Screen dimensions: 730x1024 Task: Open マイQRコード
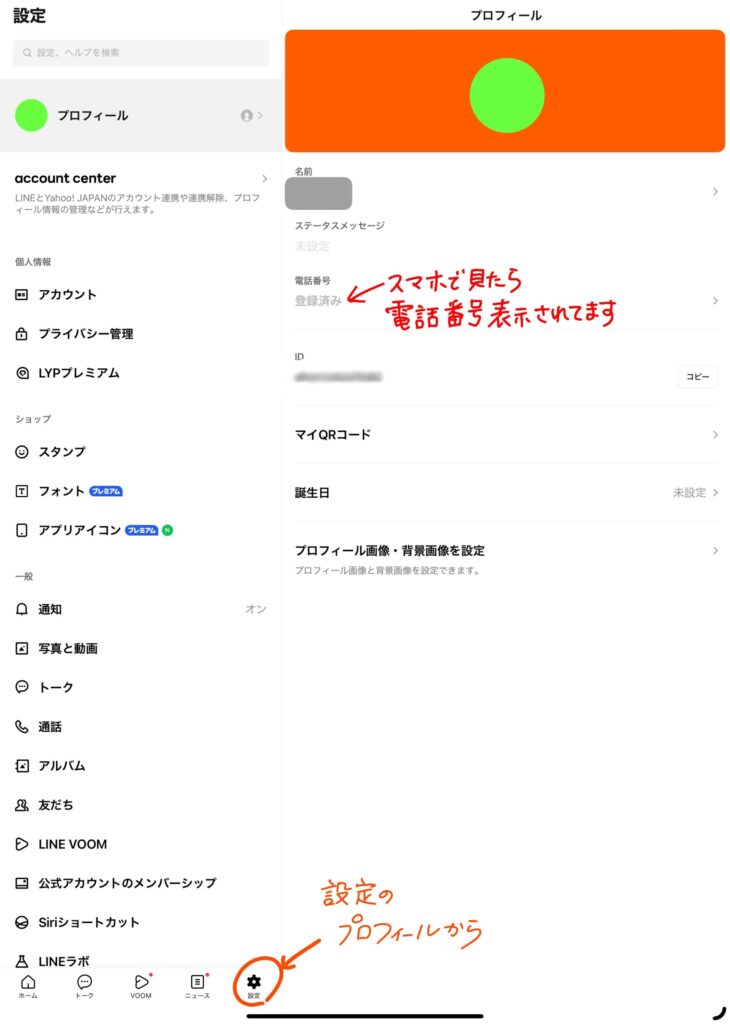click(x=505, y=435)
